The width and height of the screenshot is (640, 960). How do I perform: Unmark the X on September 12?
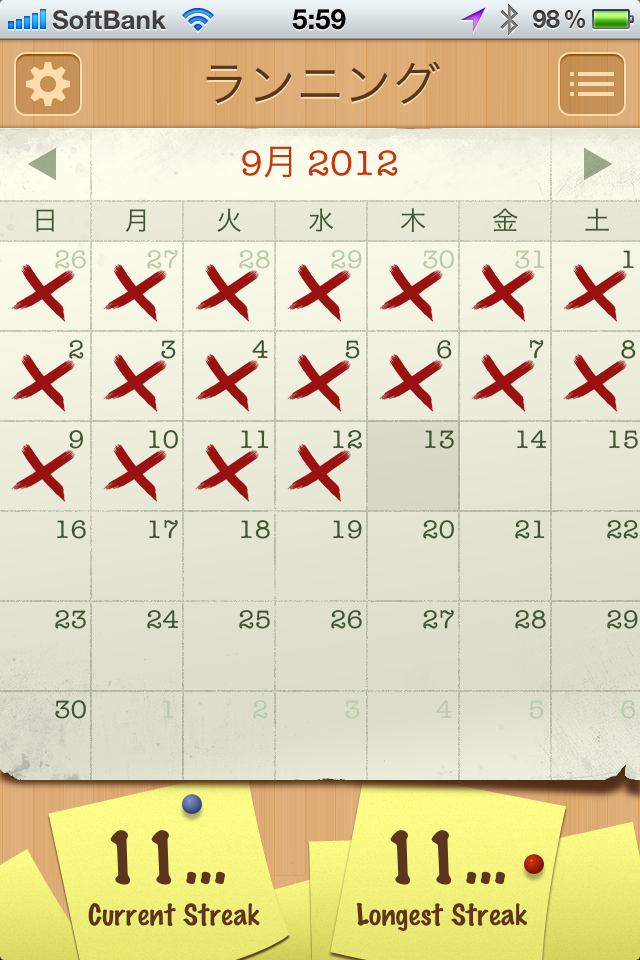click(x=321, y=466)
